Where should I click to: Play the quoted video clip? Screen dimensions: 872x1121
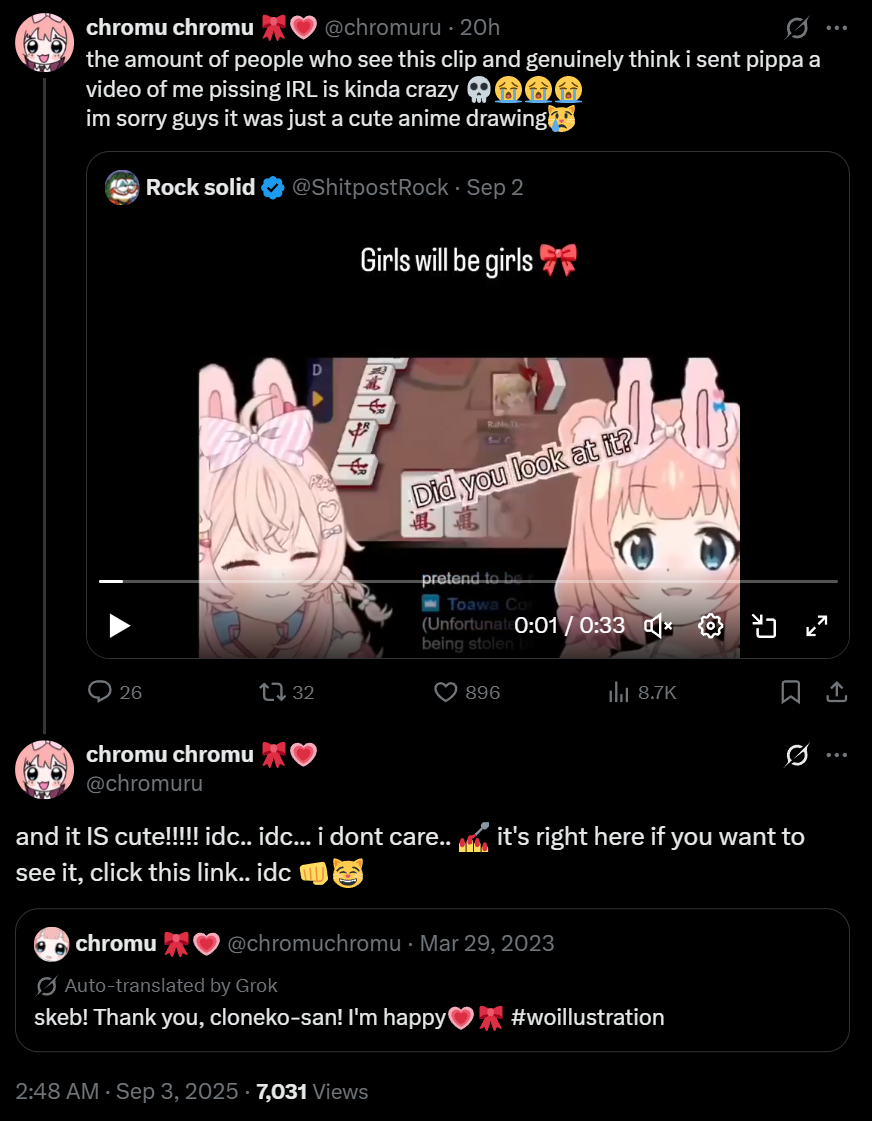click(x=120, y=626)
